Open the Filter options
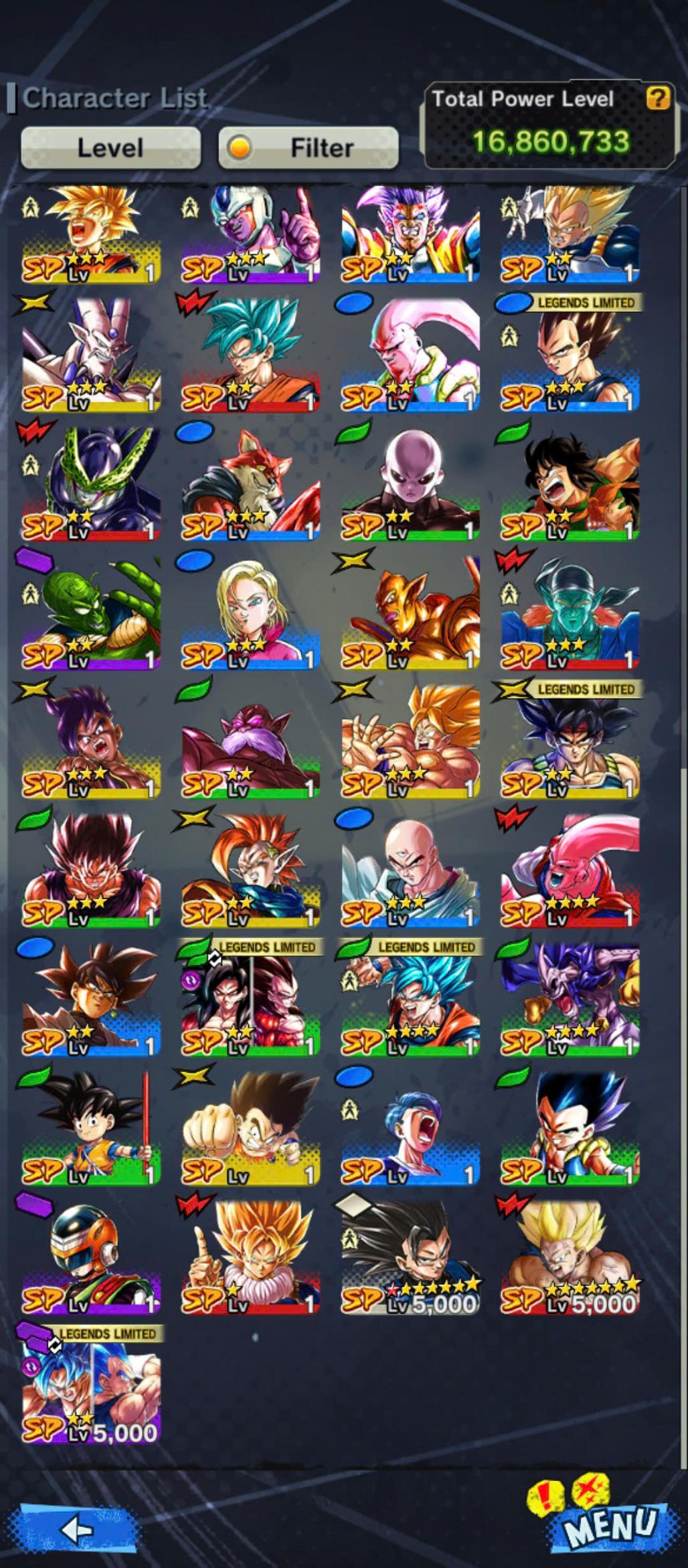688x1568 pixels. click(x=309, y=147)
